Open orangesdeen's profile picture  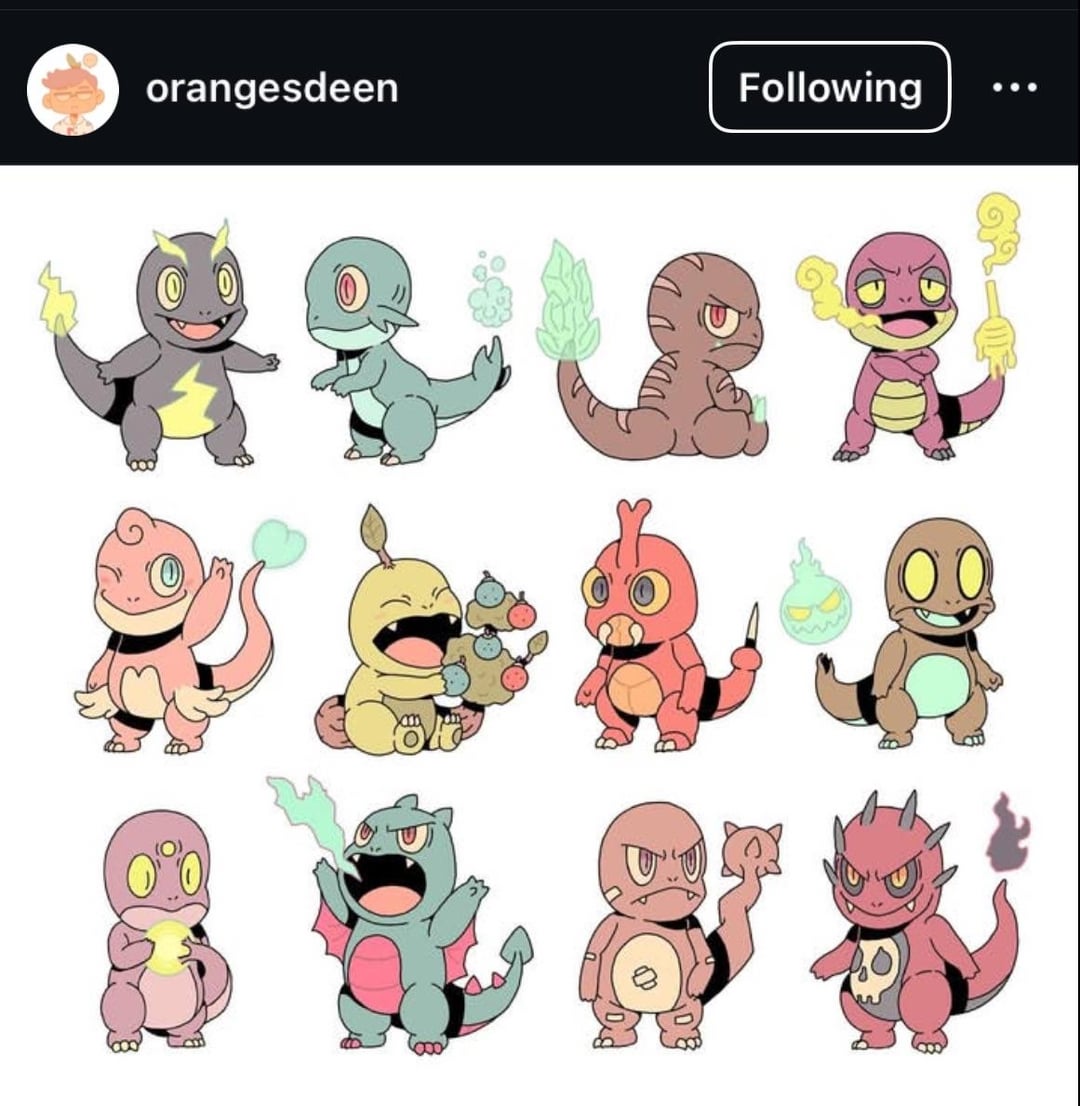[73, 89]
